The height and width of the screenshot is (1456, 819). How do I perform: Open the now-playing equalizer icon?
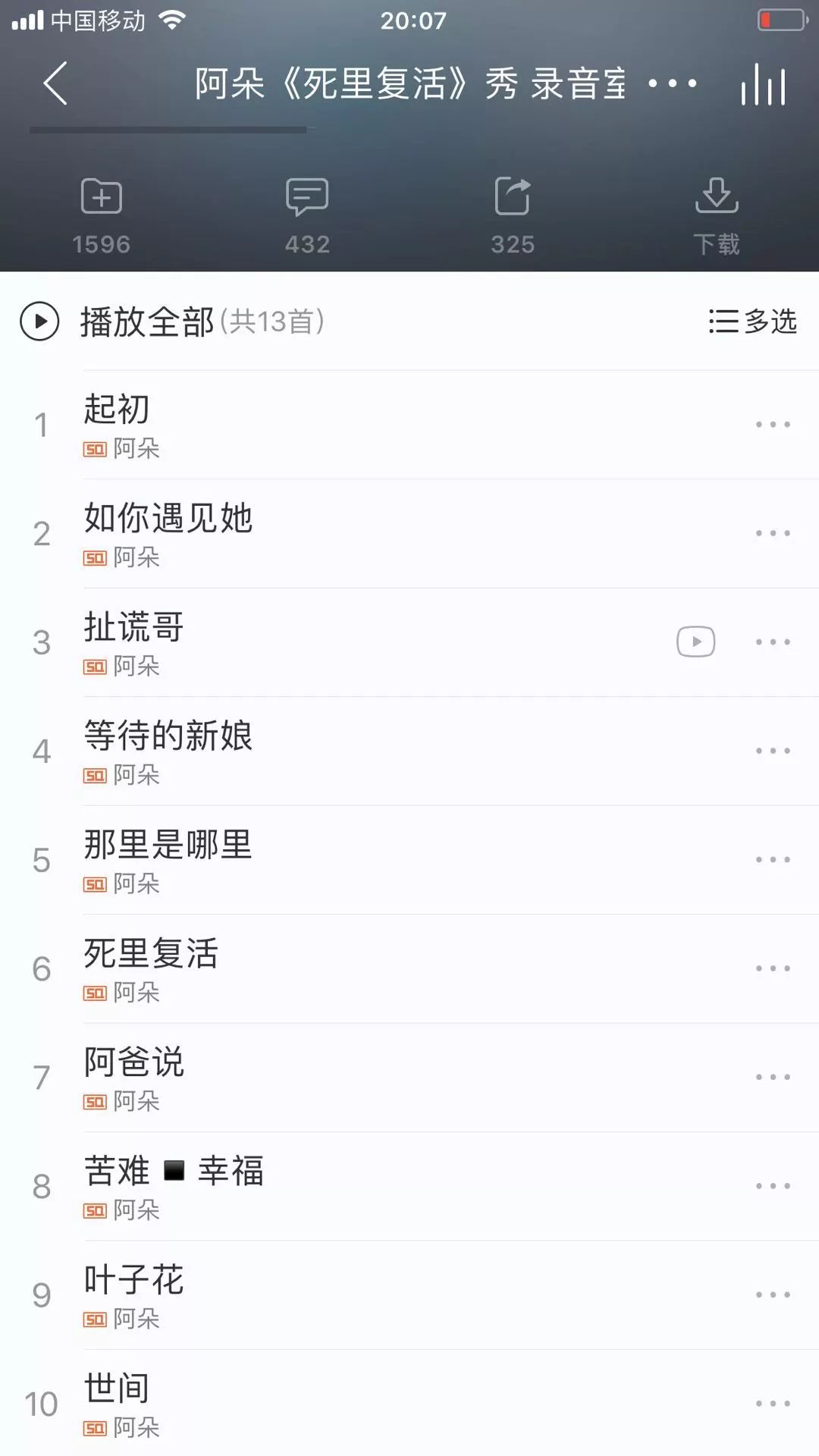click(763, 83)
